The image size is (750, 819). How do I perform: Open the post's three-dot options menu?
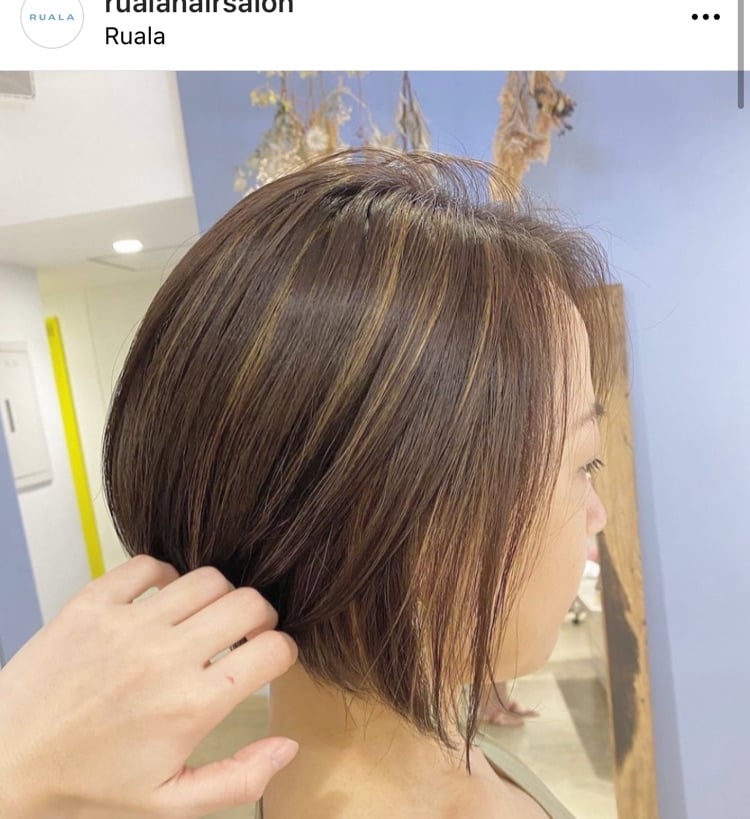tap(705, 16)
